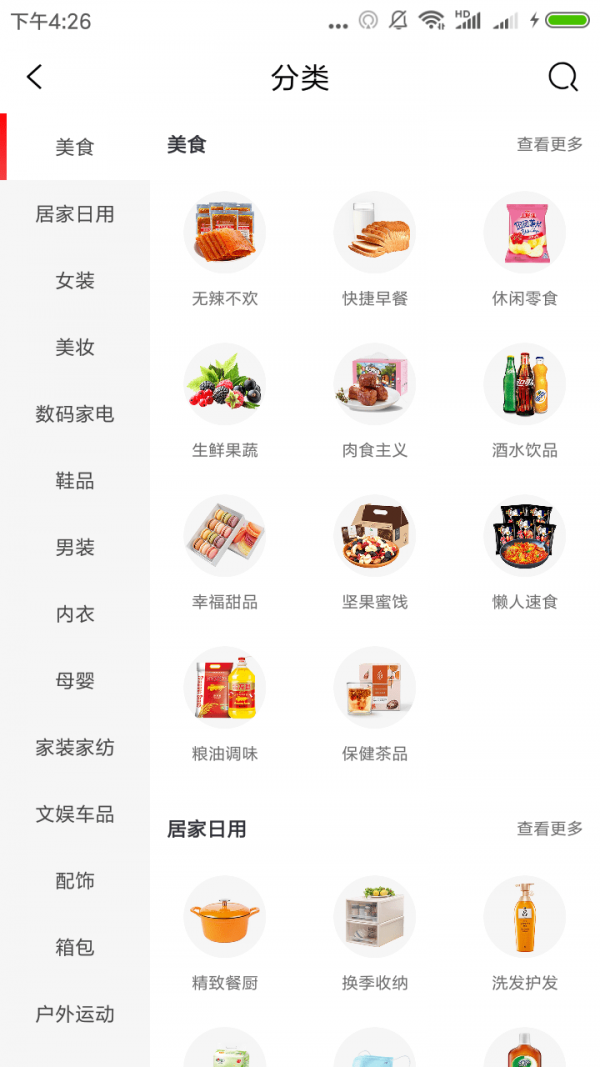Image resolution: width=600 pixels, height=1067 pixels.
Task: View more for the 居家日用 section
Action: (549, 829)
